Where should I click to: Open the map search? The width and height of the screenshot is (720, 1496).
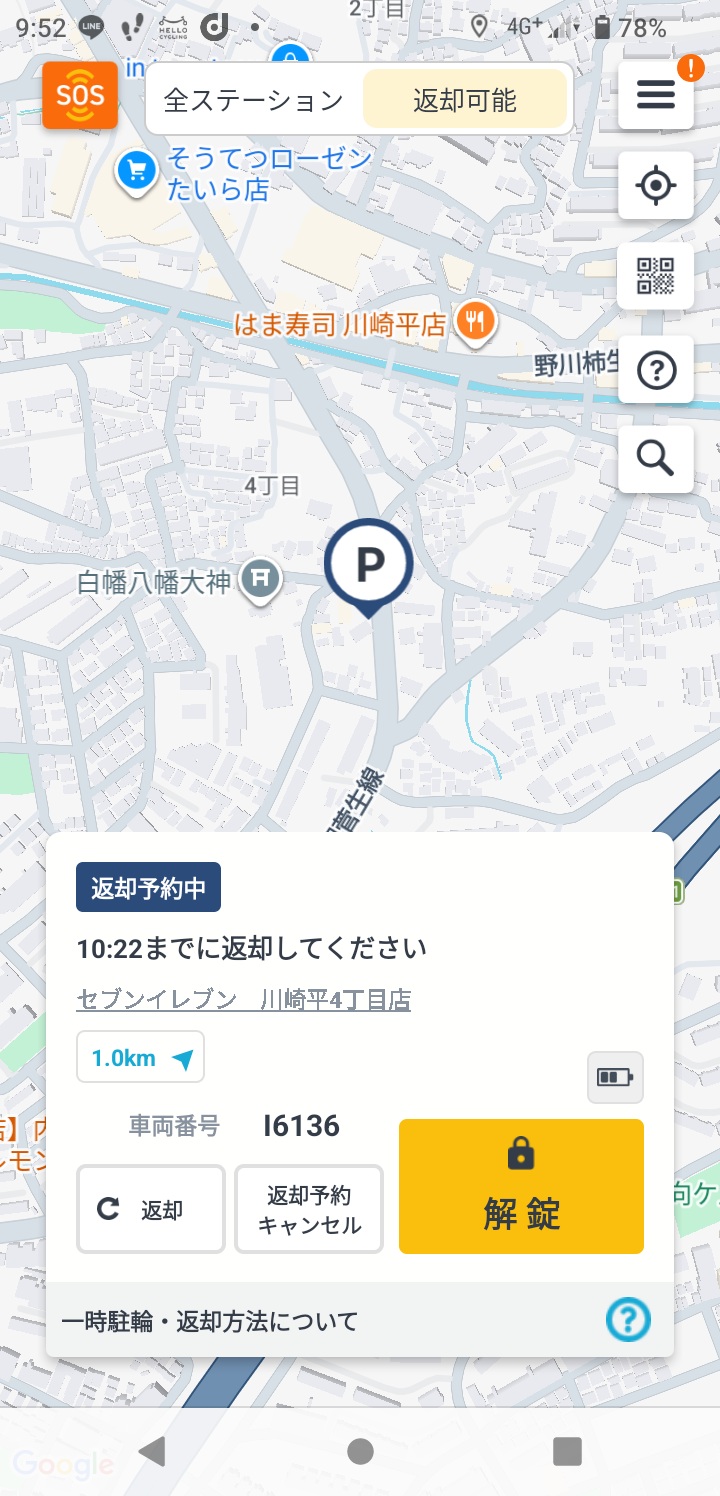(655, 459)
